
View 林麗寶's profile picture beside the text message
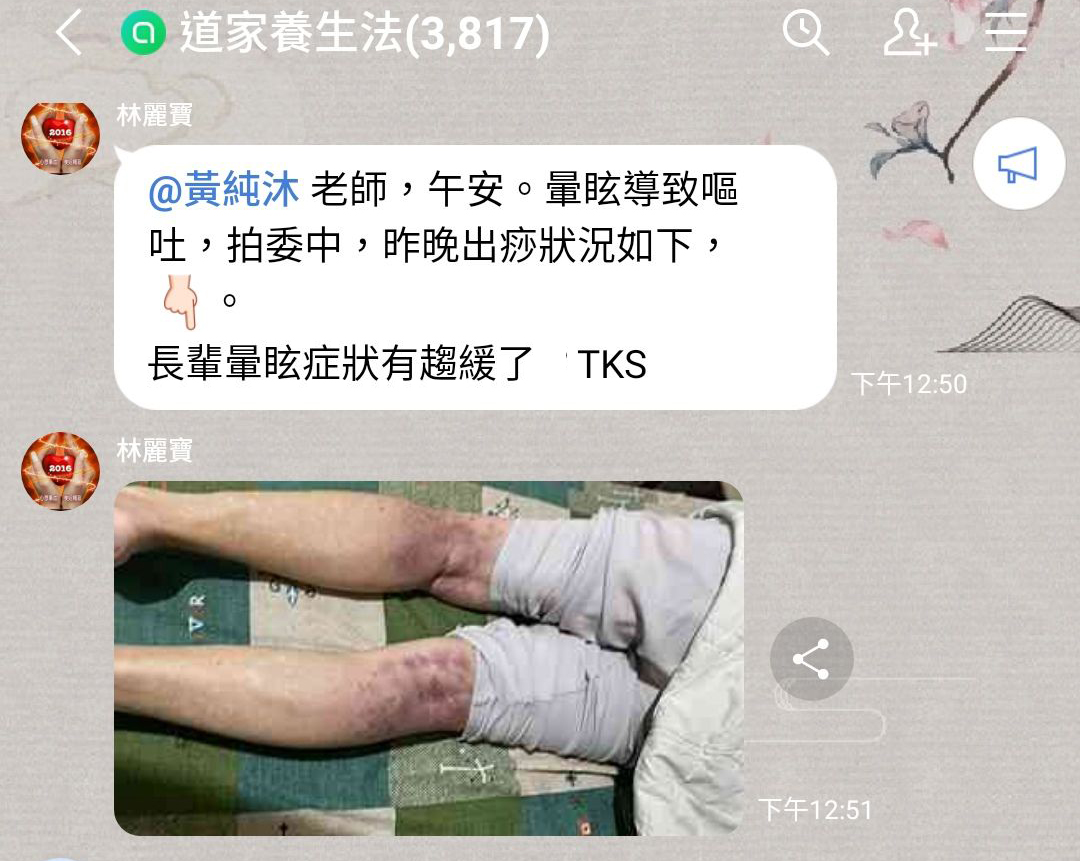(x=62, y=136)
